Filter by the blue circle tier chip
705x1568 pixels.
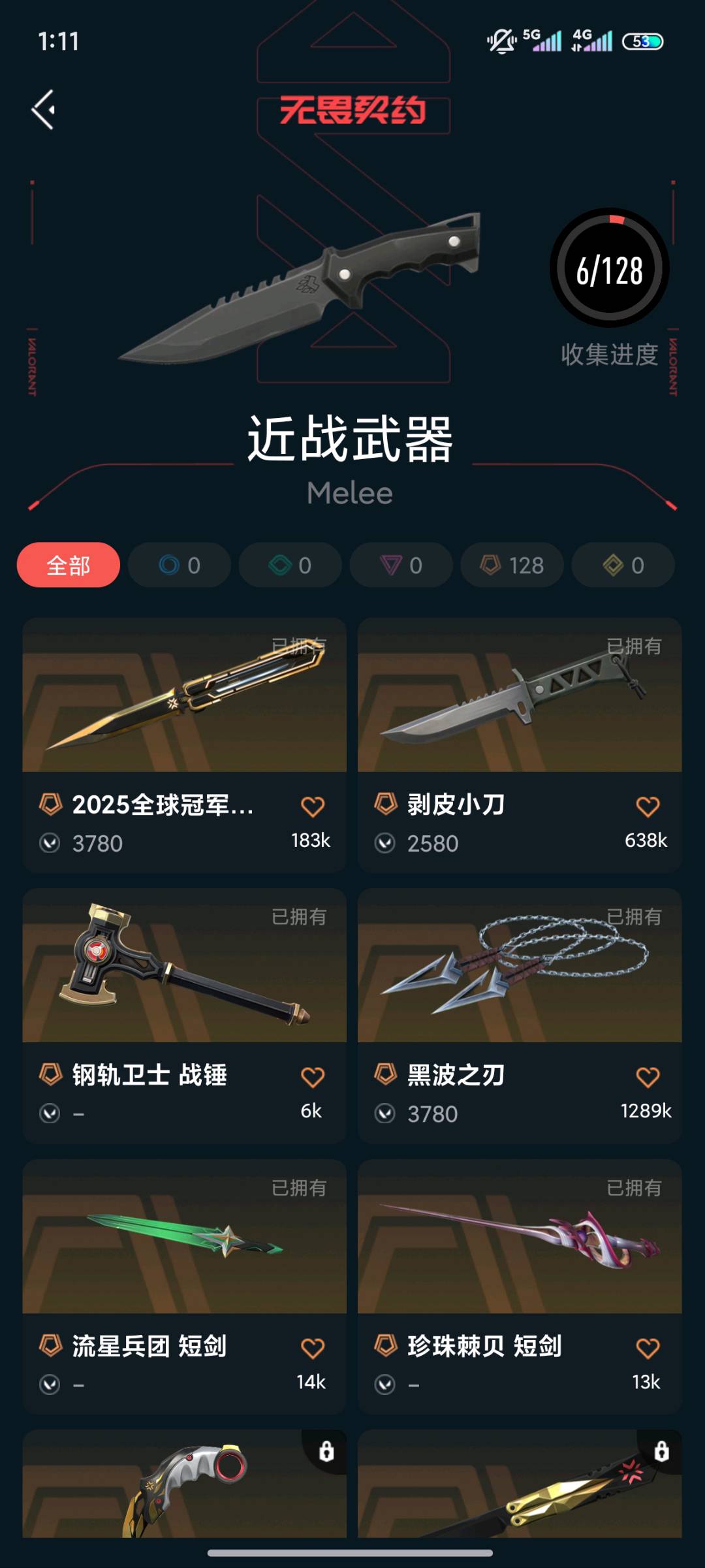(180, 565)
